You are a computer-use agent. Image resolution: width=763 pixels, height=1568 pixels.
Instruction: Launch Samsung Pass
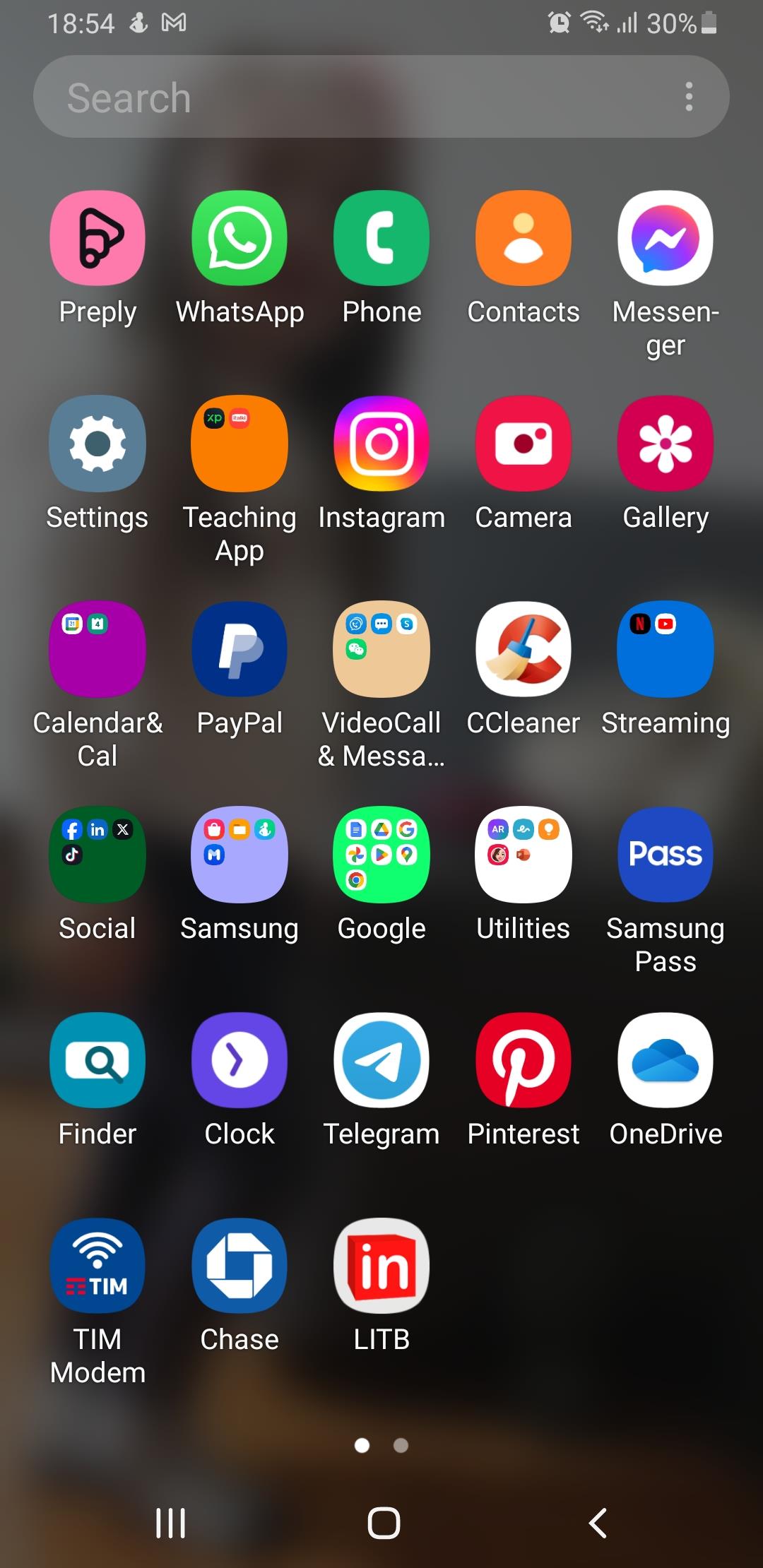point(665,855)
